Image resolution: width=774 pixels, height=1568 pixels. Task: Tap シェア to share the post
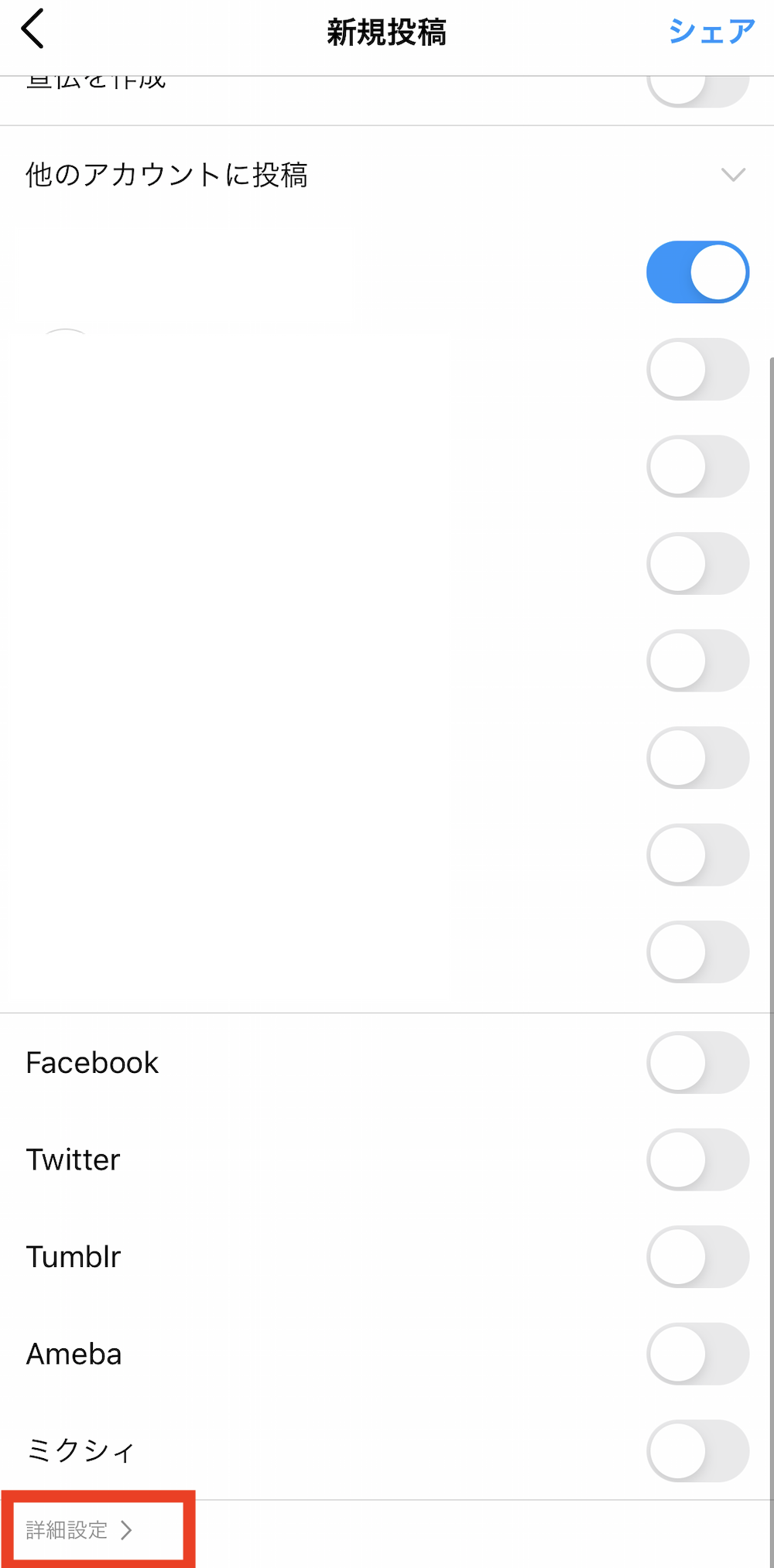click(711, 32)
